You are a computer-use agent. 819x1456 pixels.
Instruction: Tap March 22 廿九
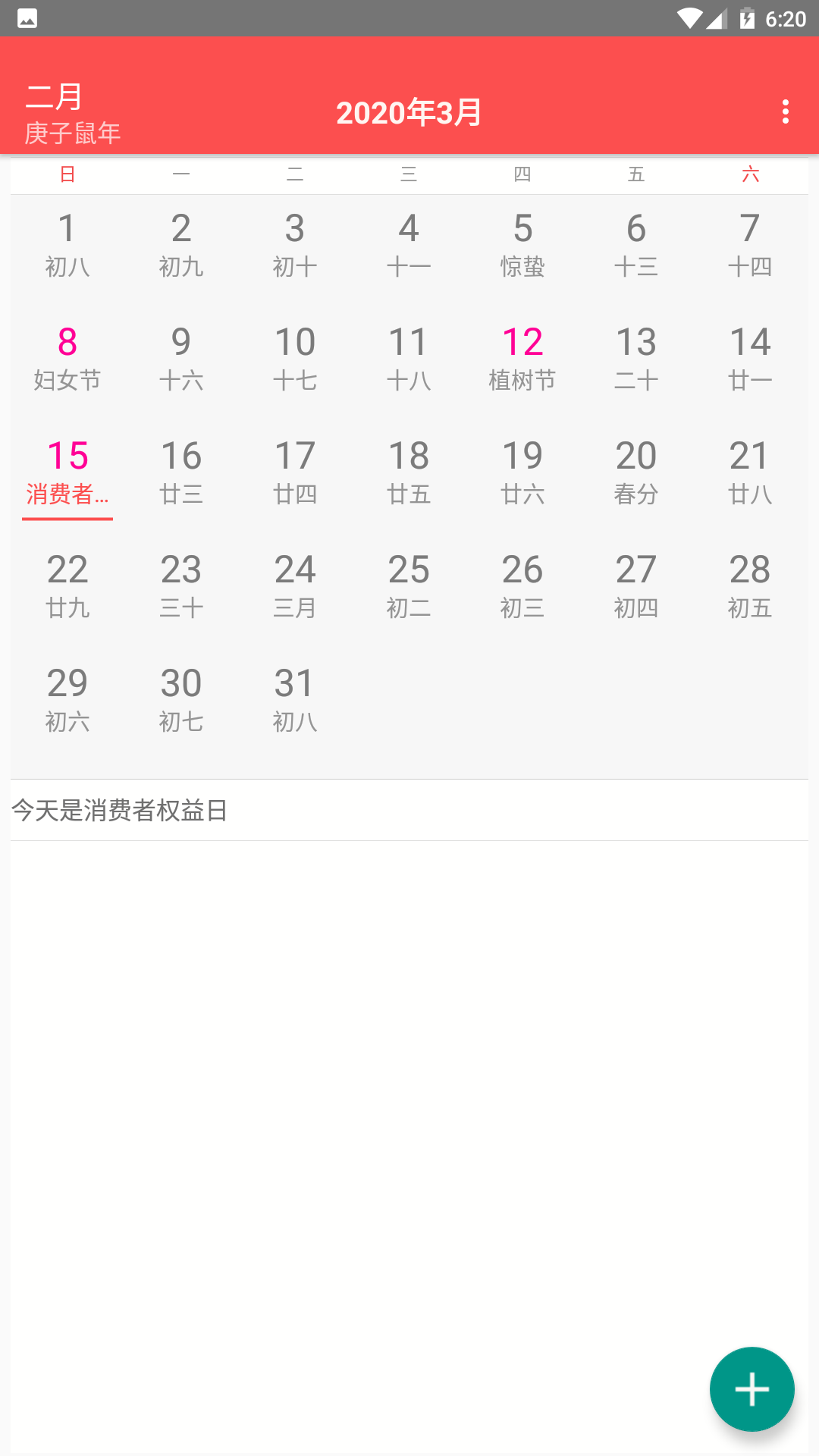coord(67,585)
